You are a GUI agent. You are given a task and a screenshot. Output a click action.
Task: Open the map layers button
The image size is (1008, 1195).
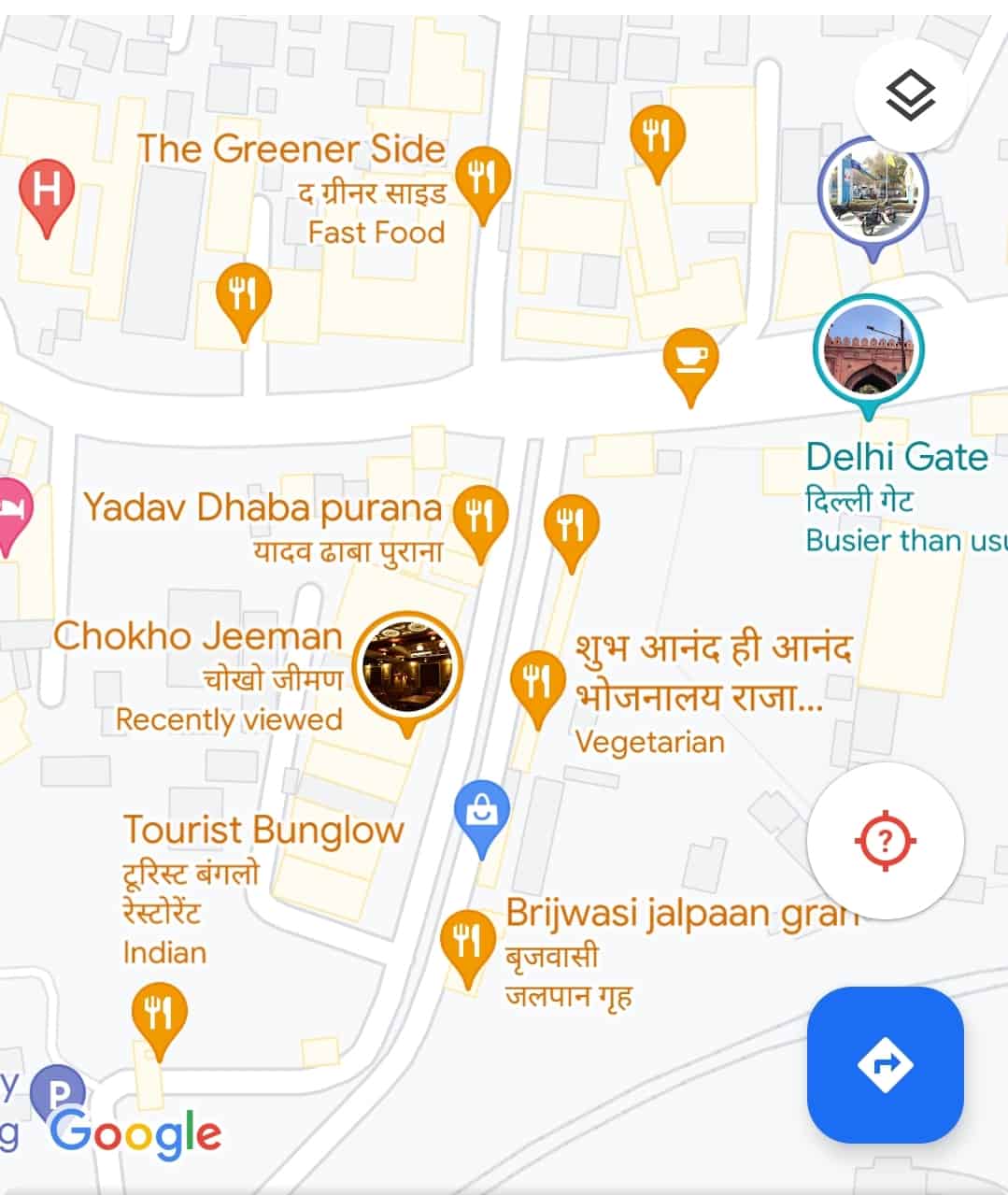pyautogui.click(x=909, y=96)
